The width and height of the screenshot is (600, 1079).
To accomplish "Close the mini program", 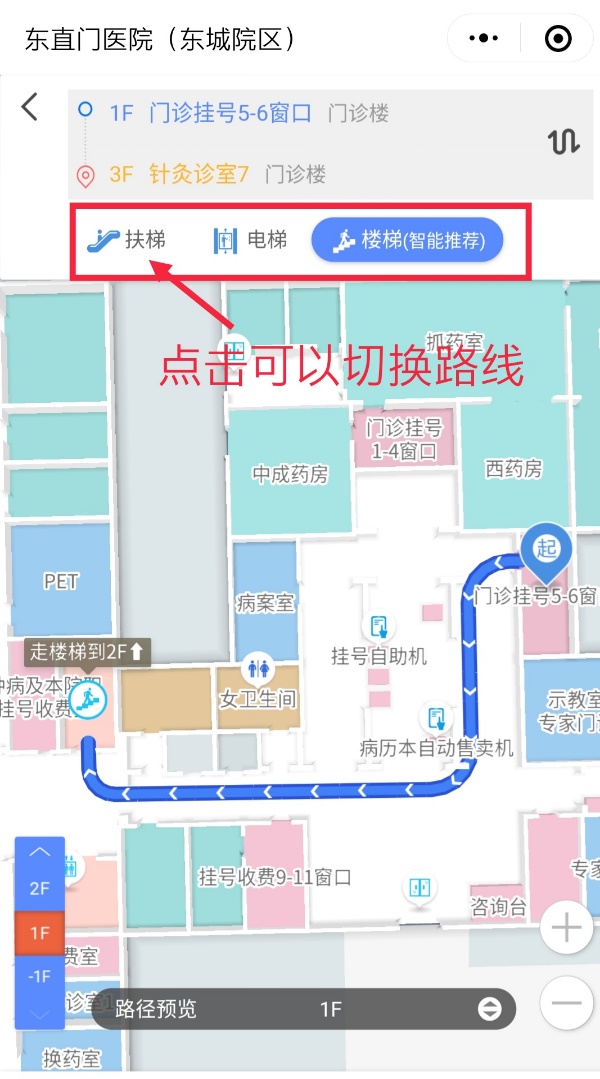I will click(557, 39).
